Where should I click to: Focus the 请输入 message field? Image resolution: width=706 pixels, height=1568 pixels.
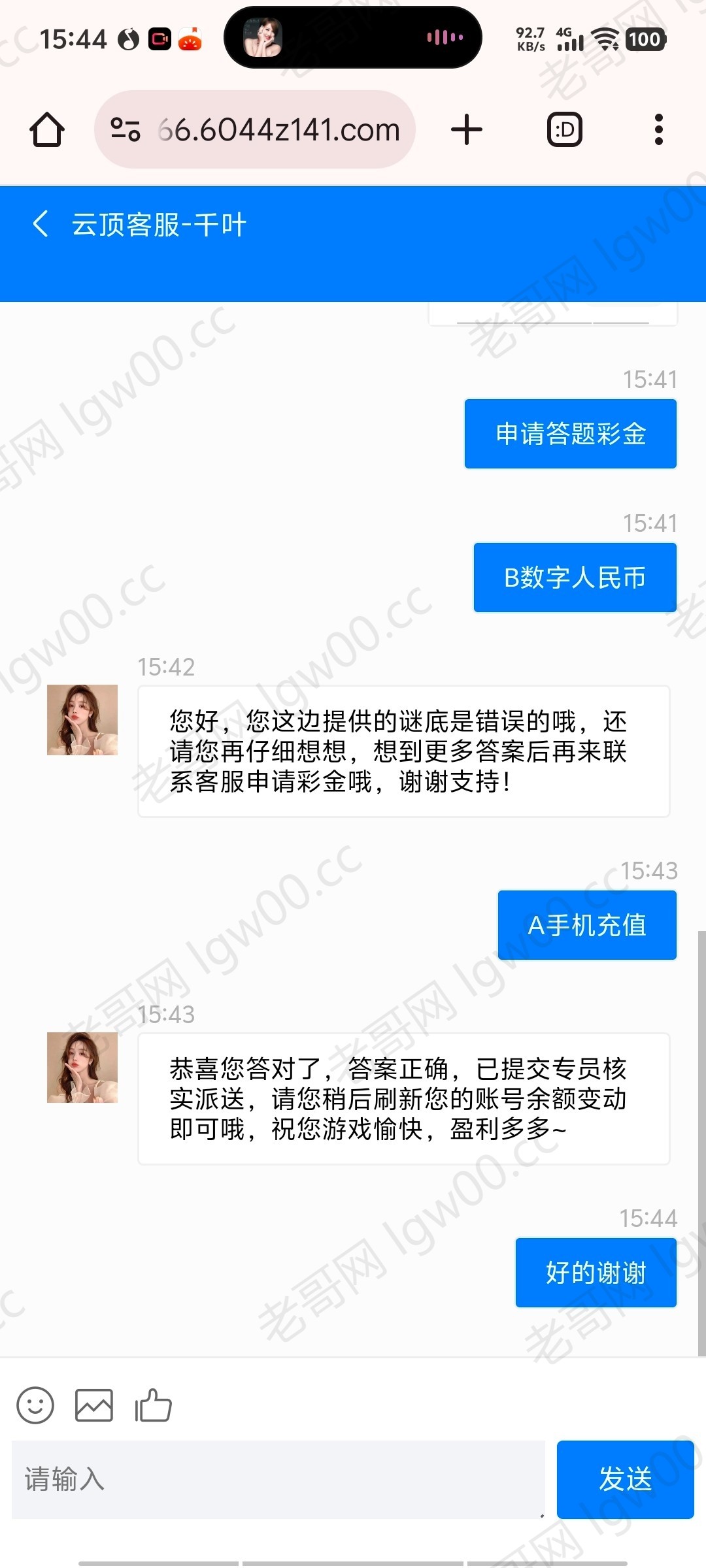278,1479
